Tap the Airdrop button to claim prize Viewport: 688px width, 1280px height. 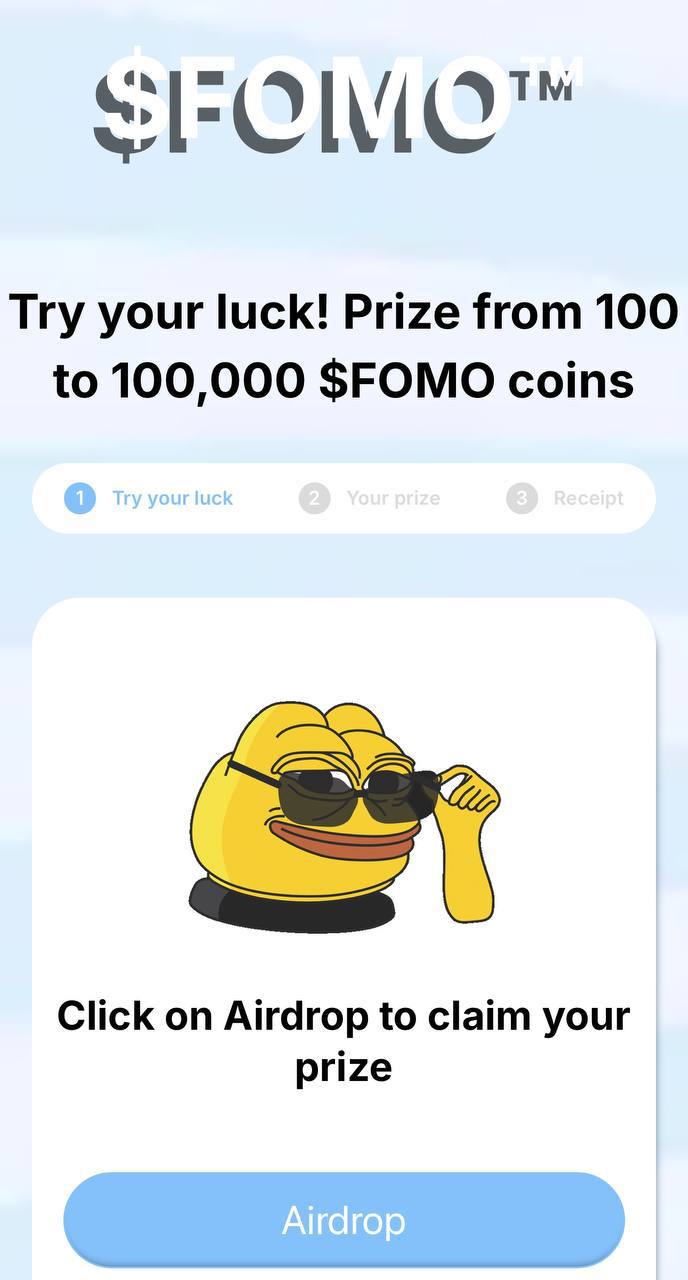pyautogui.click(x=344, y=1219)
